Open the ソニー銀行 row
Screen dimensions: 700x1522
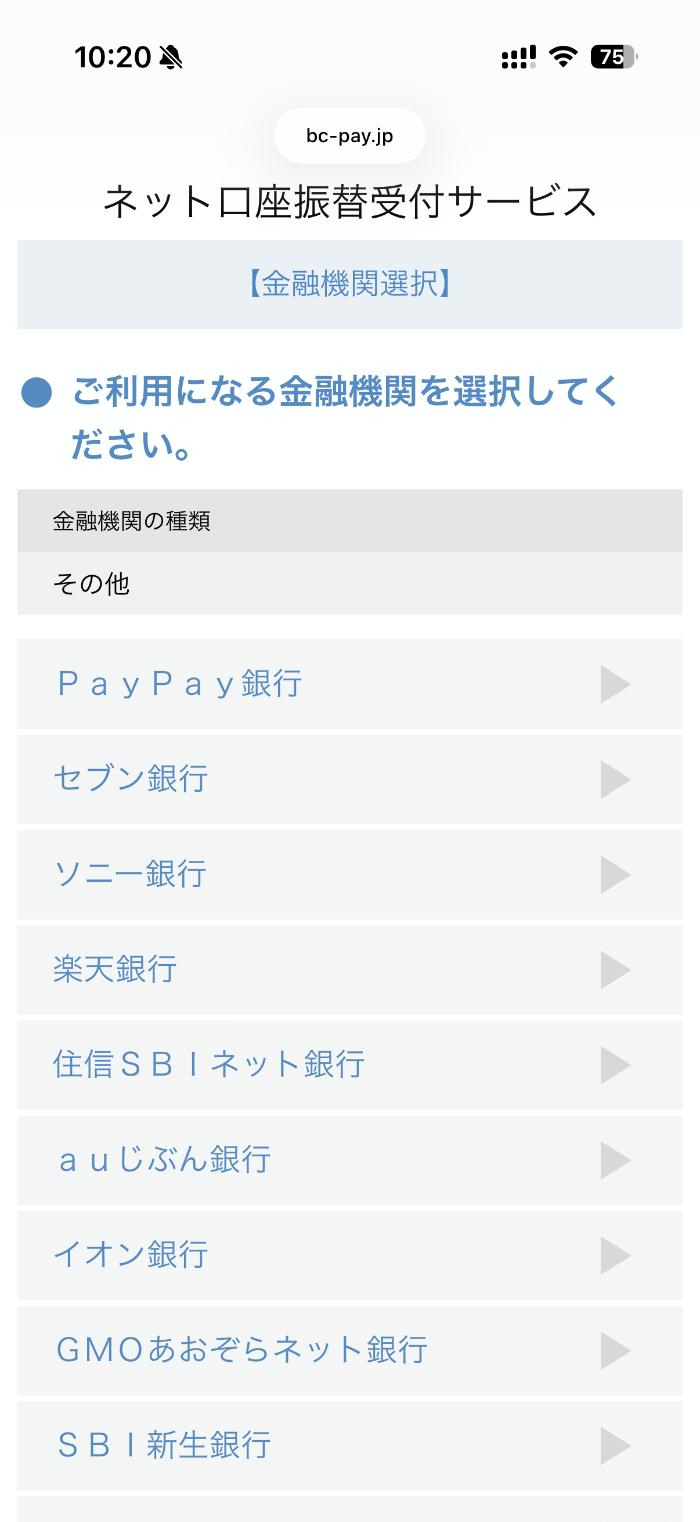pyautogui.click(x=349, y=874)
